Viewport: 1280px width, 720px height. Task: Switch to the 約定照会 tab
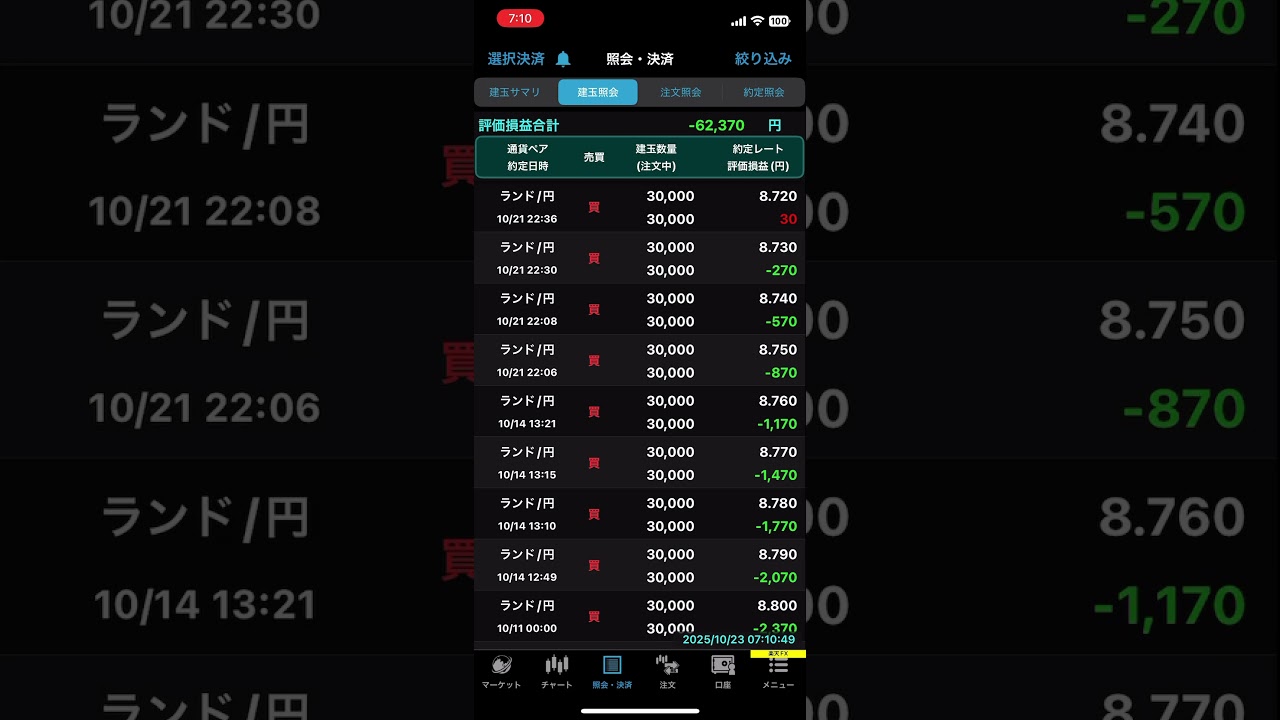pos(763,92)
